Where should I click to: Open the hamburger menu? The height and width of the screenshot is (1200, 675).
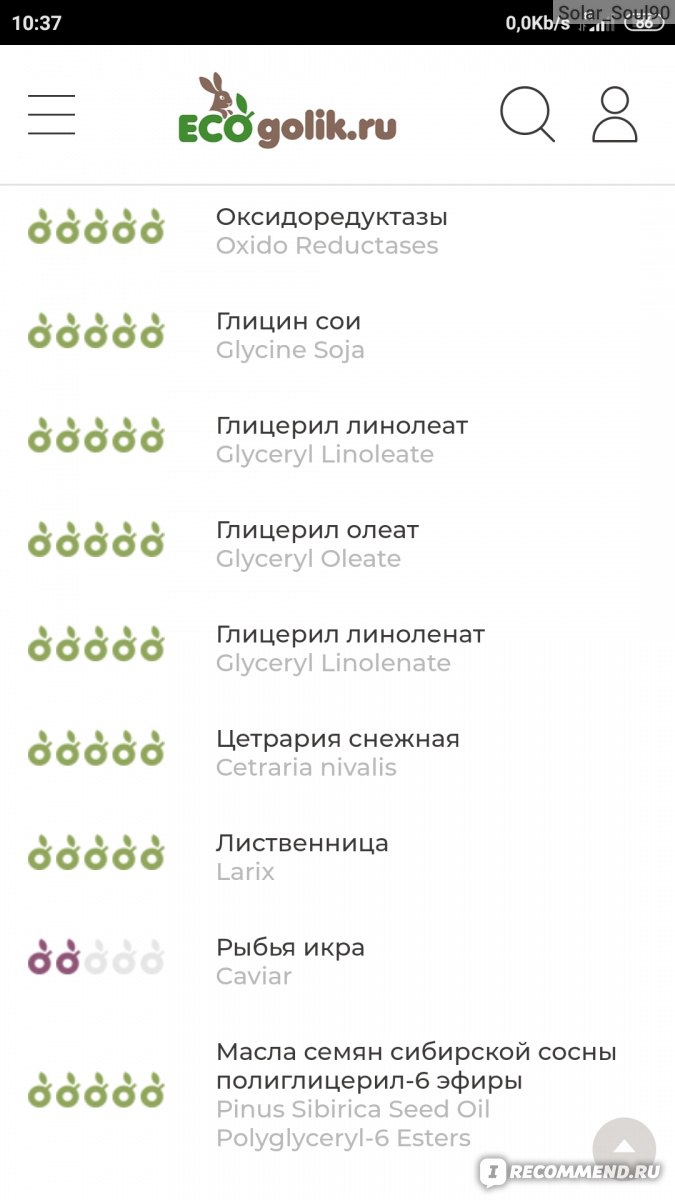[x=51, y=115]
